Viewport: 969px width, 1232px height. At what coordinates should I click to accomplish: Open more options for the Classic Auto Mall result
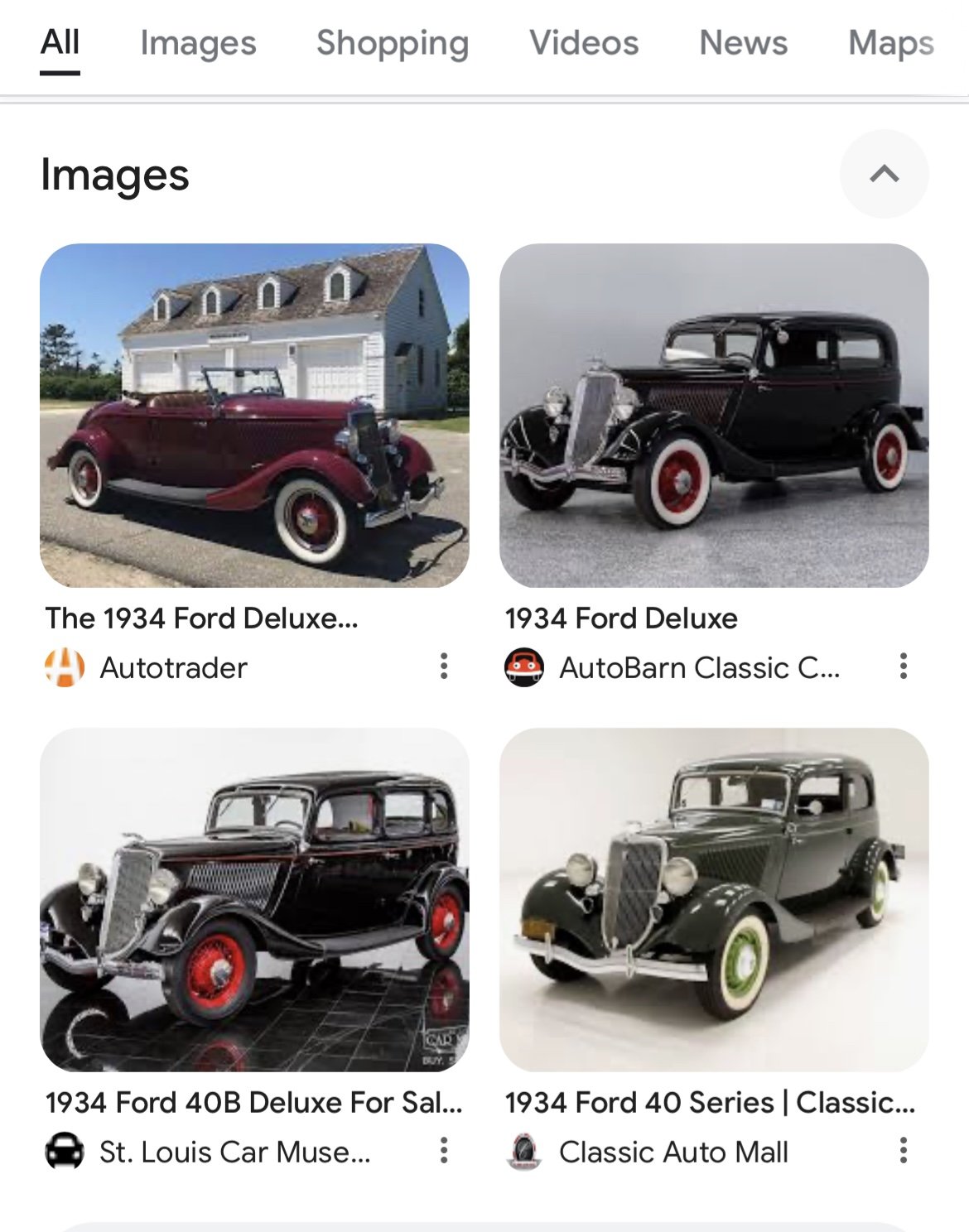point(903,1150)
